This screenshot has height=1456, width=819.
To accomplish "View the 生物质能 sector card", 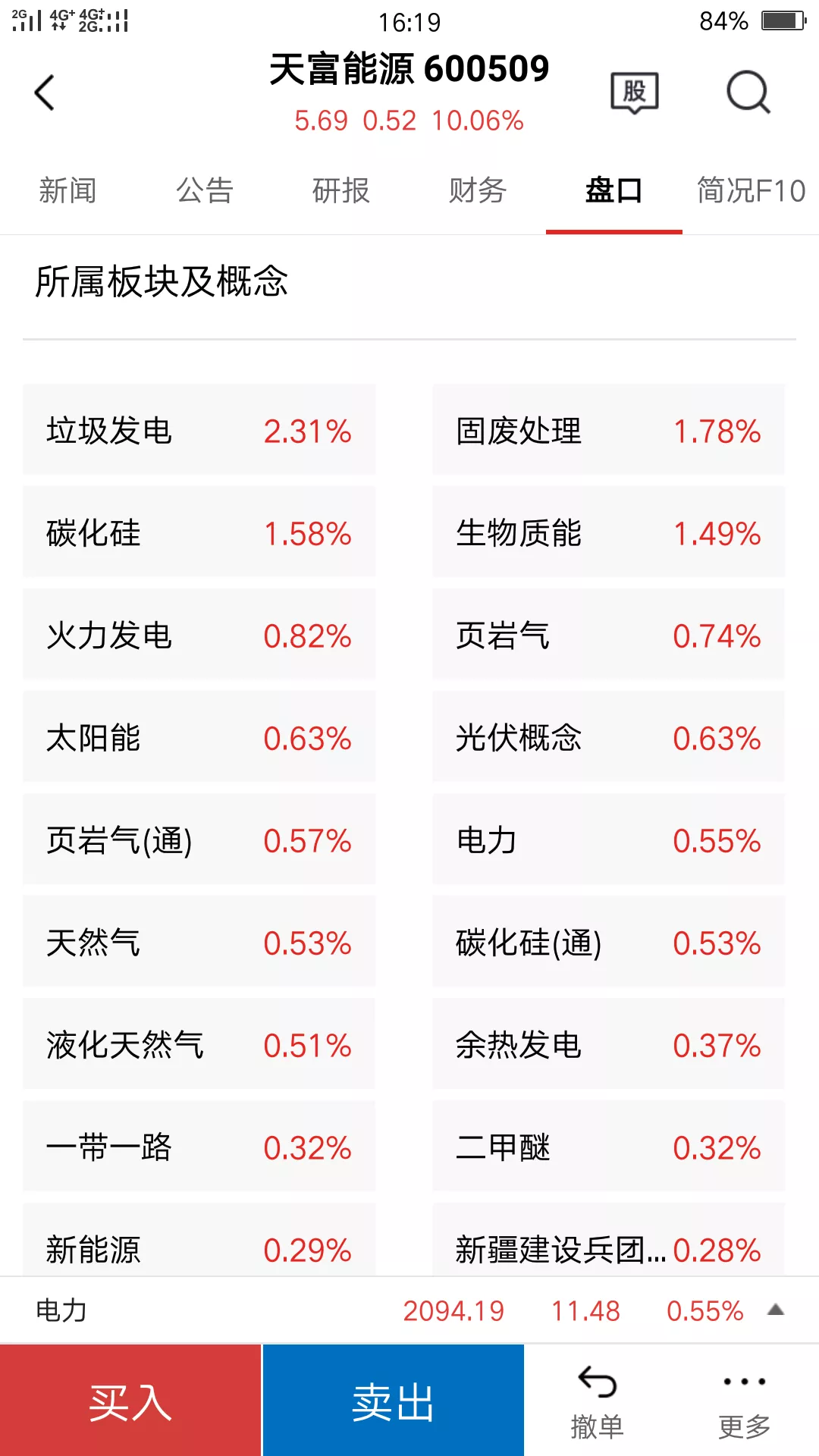I will pos(608,532).
